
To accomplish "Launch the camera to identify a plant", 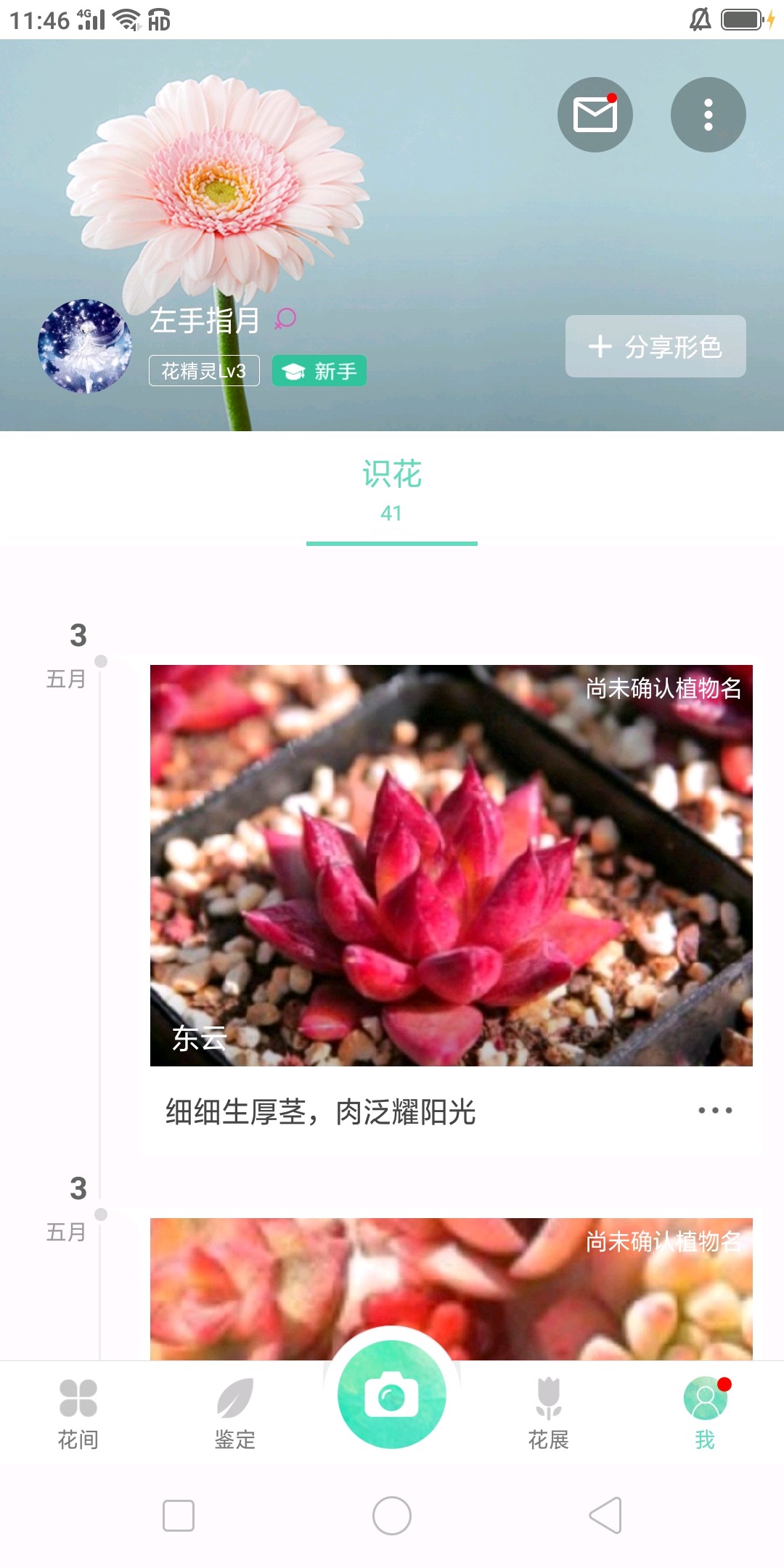I will click(391, 1395).
